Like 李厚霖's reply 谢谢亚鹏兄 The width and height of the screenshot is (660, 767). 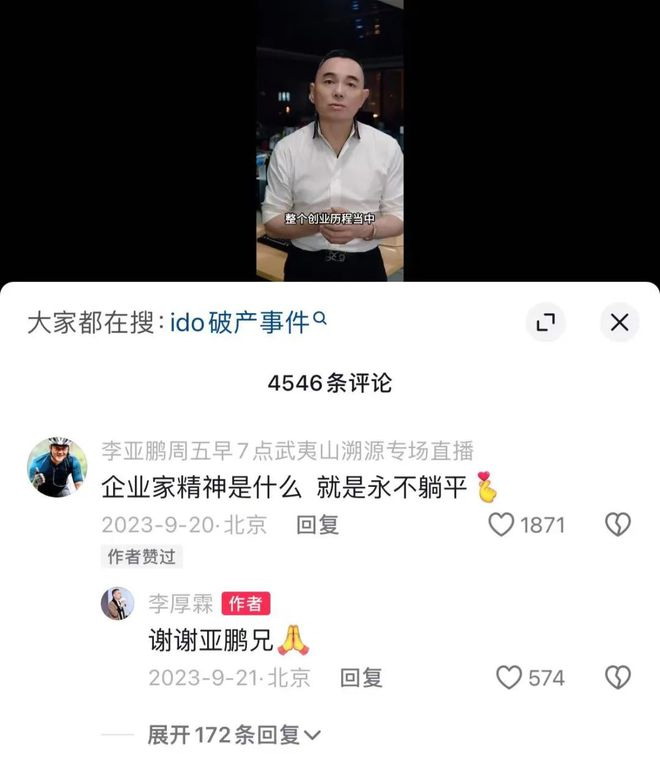coord(510,677)
